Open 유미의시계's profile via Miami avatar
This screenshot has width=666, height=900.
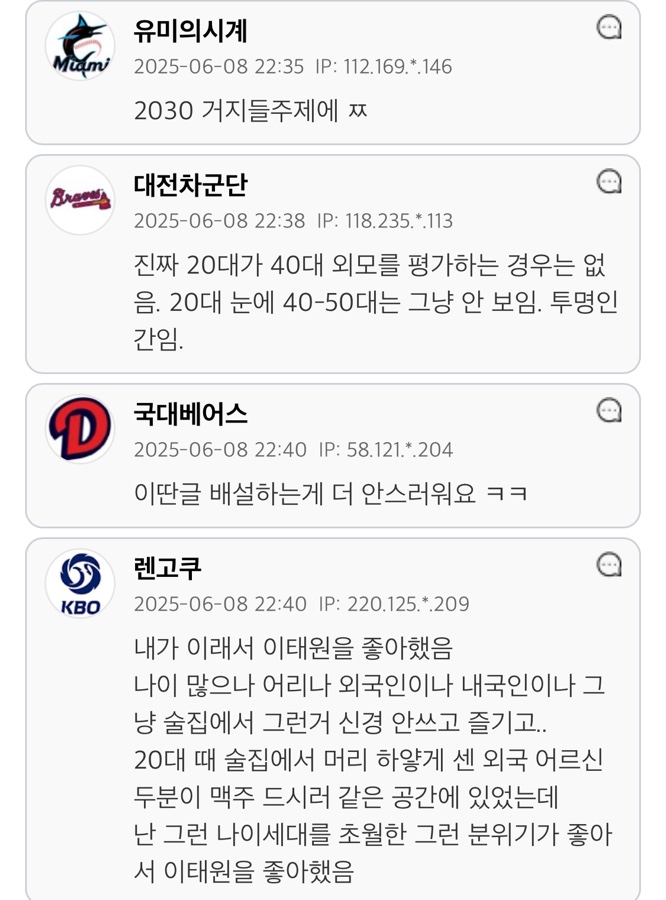point(80,47)
